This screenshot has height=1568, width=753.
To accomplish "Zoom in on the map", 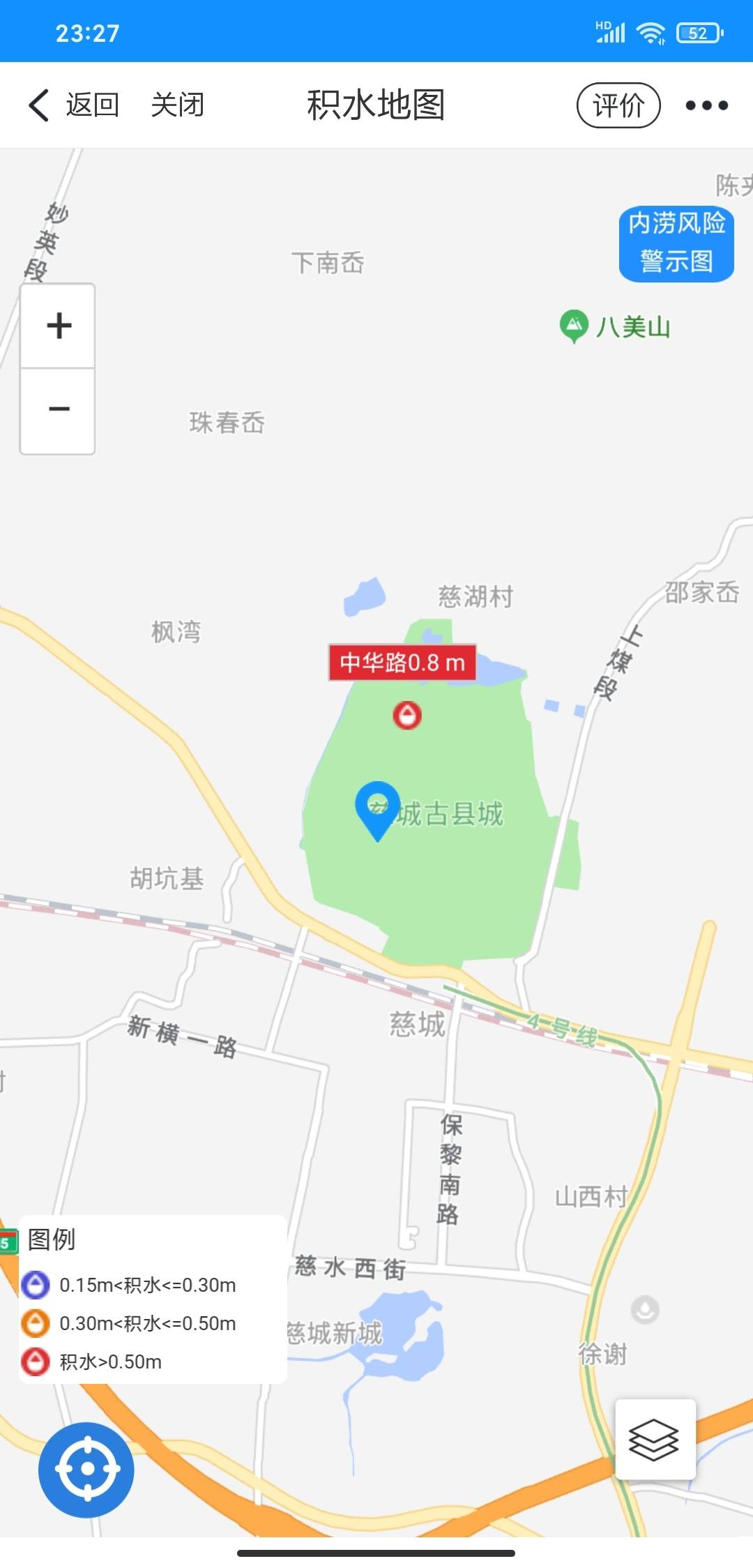I will (59, 326).
